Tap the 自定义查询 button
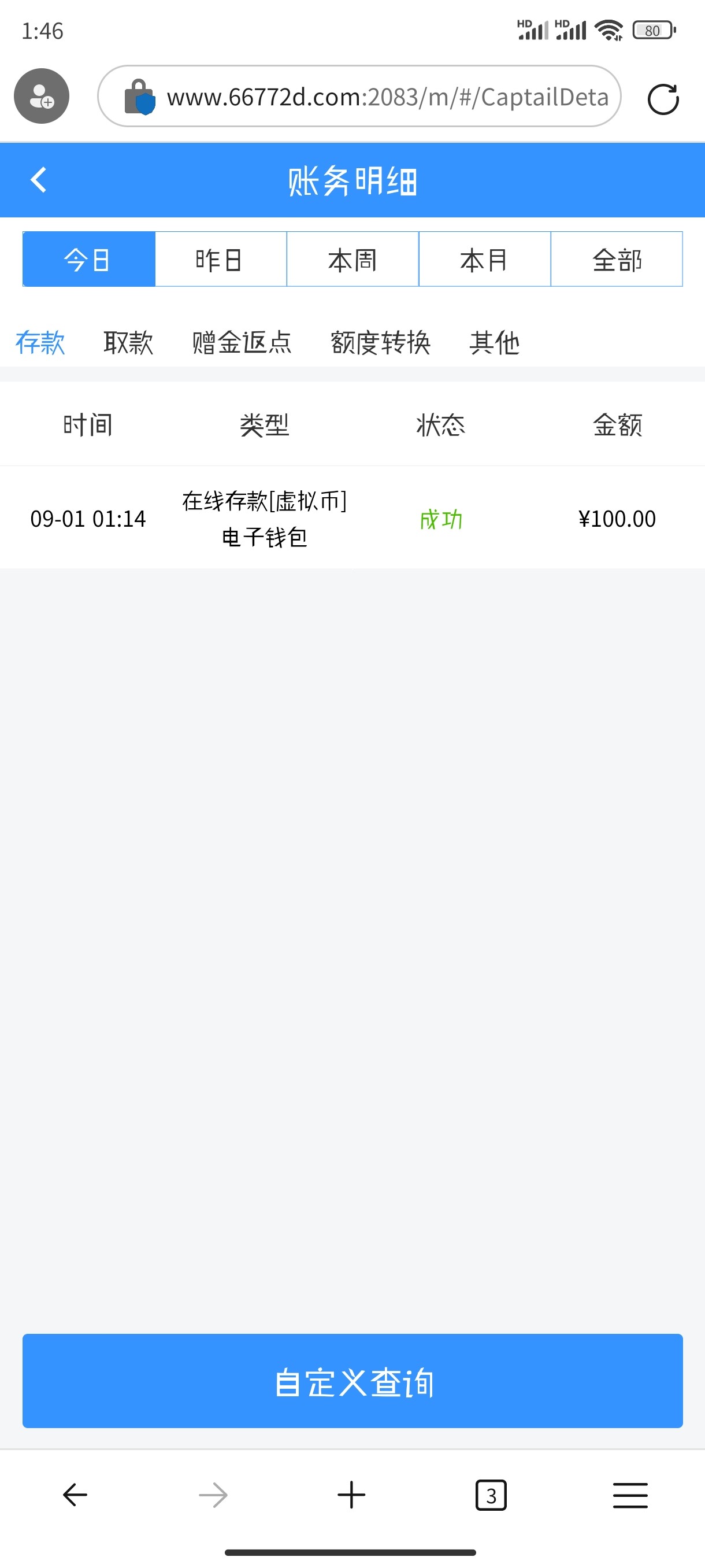The height and width of the screenshot is (1568, 705). pos(352,1381)
